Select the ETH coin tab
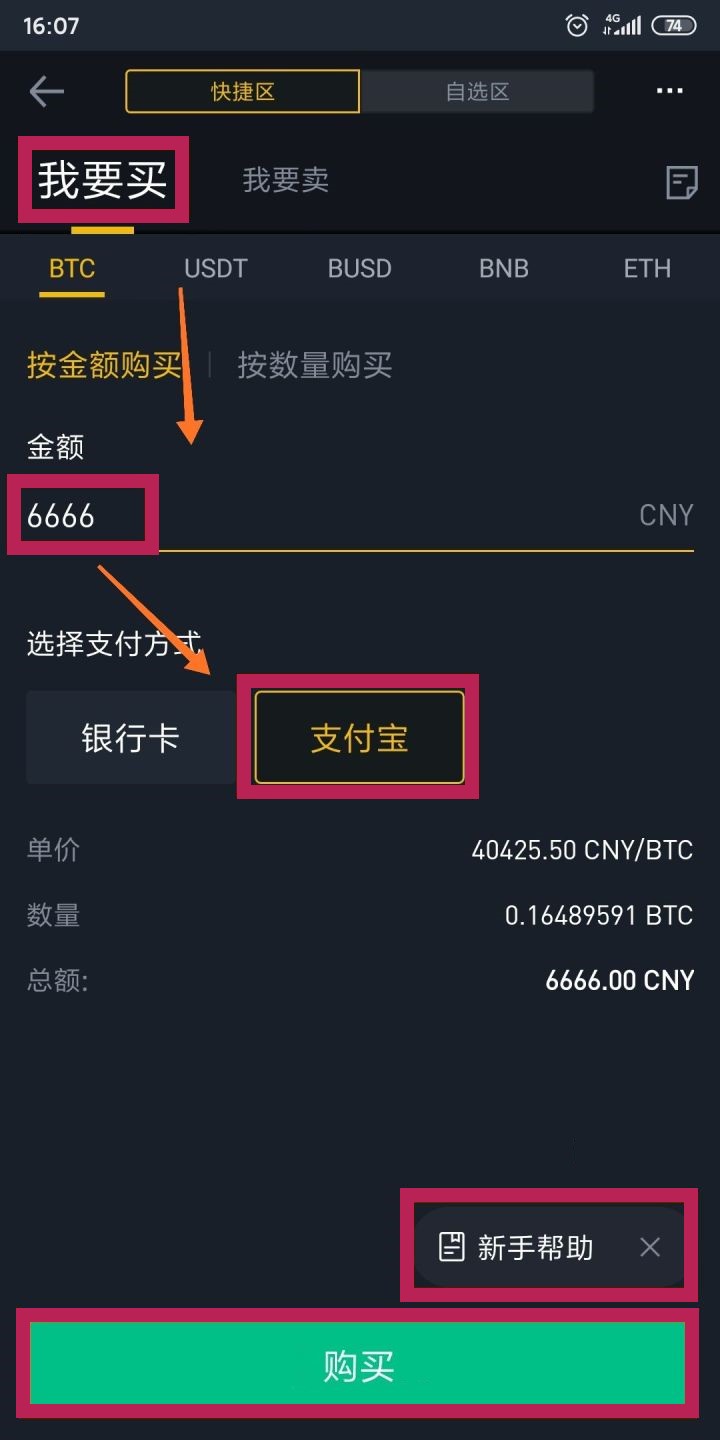Viewport: 720px width, 1440px height. tap(647, 269)
